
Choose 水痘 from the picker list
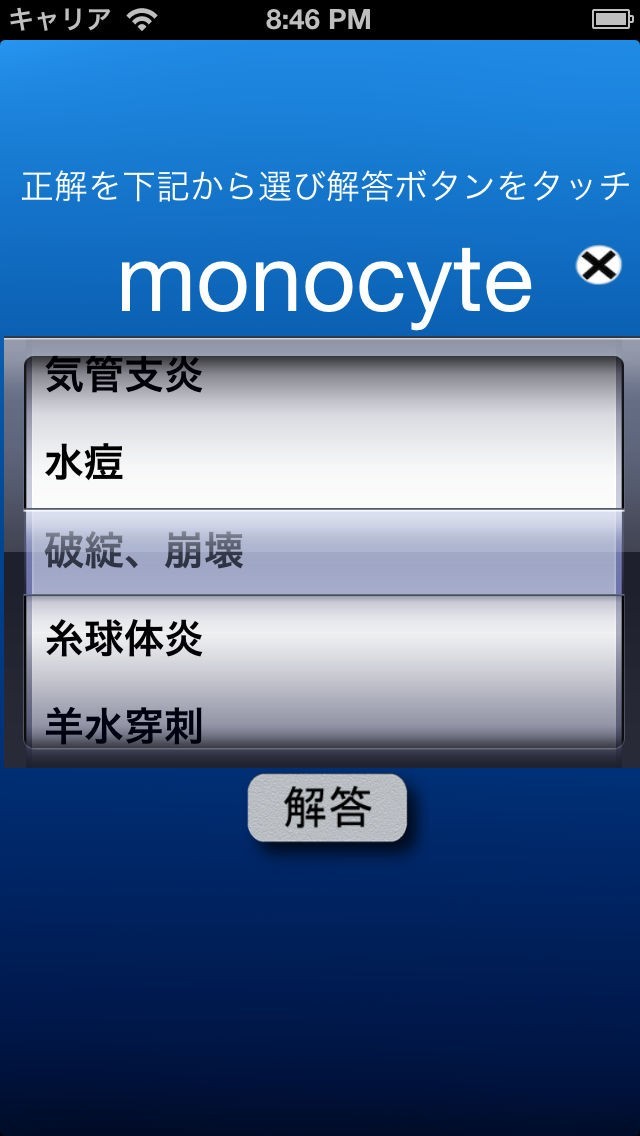[85, 465]
